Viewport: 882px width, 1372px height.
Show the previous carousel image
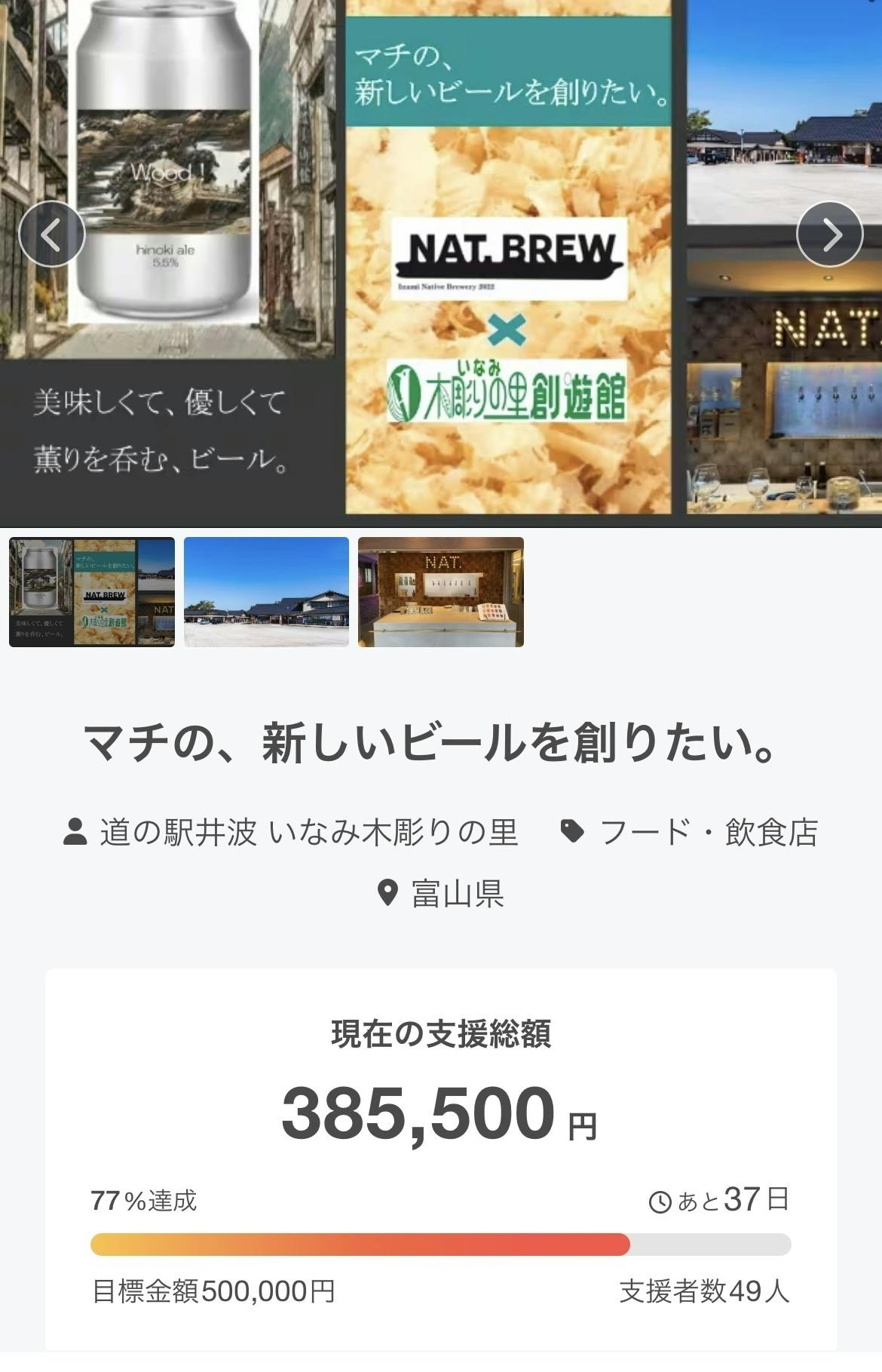coord(51,235)
